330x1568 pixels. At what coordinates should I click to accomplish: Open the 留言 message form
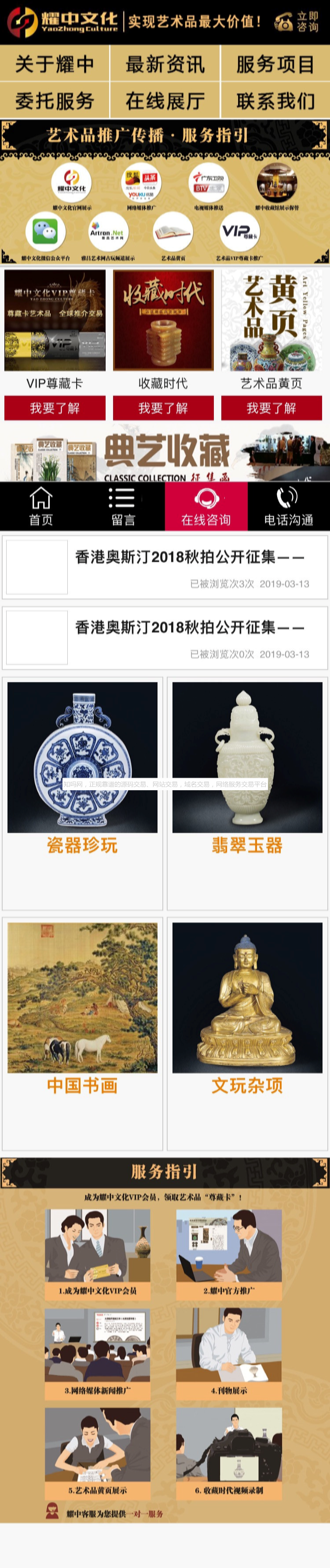coord(123,506)
